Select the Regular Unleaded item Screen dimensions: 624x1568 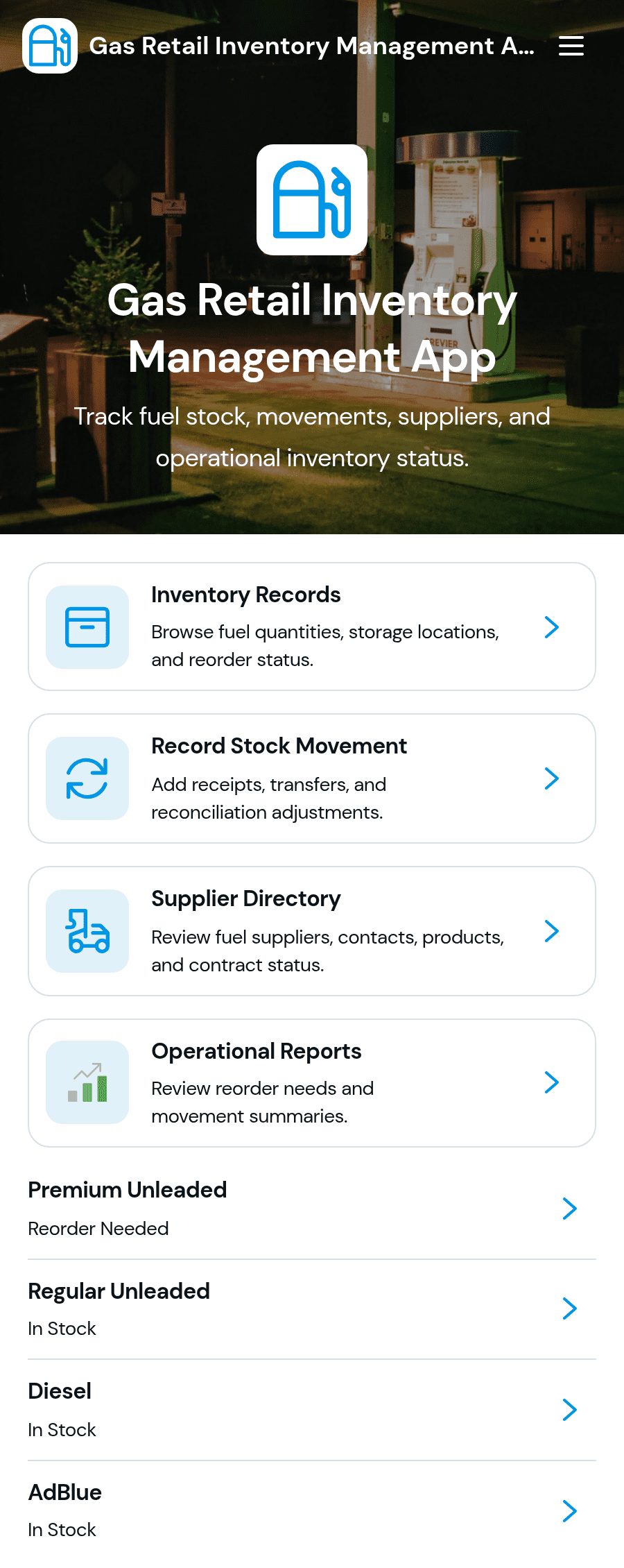(312, 1309)
